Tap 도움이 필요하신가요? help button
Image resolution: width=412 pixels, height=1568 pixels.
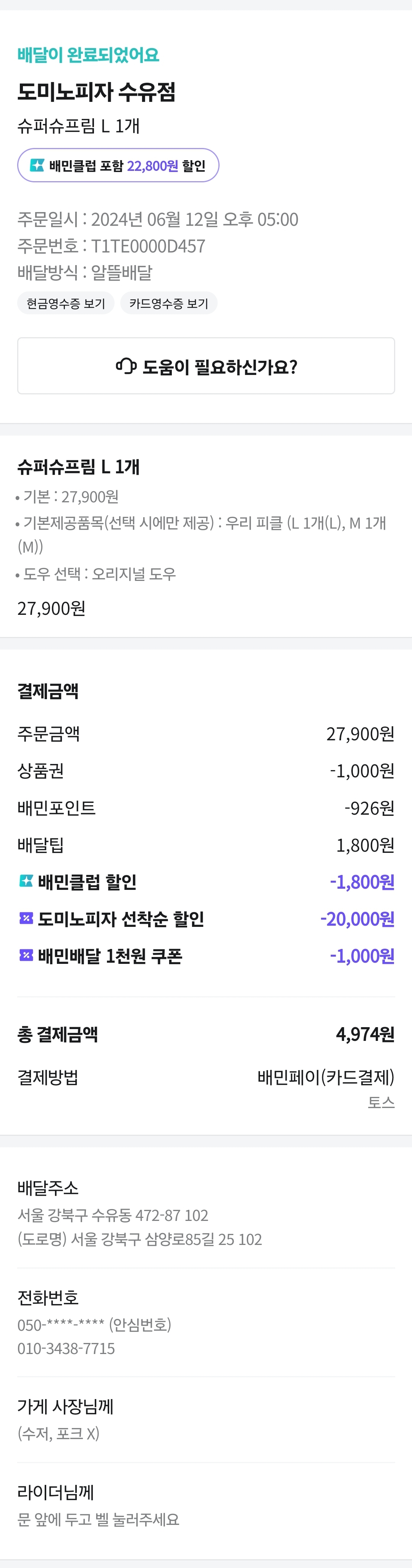pyautogui.click(x=206, y=367)
